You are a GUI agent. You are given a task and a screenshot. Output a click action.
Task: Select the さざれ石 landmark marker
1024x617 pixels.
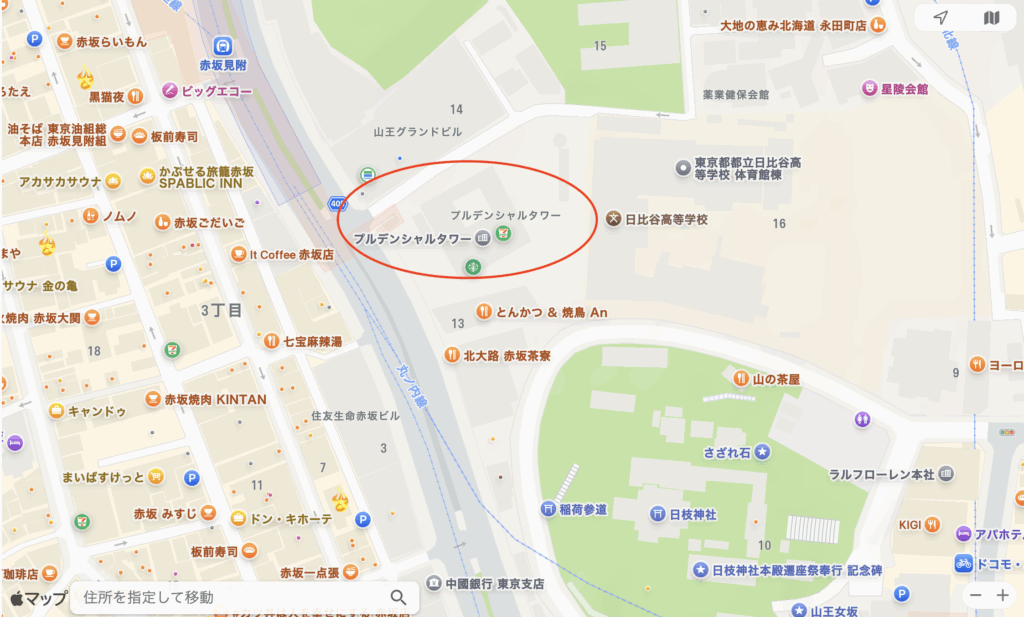coord(762,452)
